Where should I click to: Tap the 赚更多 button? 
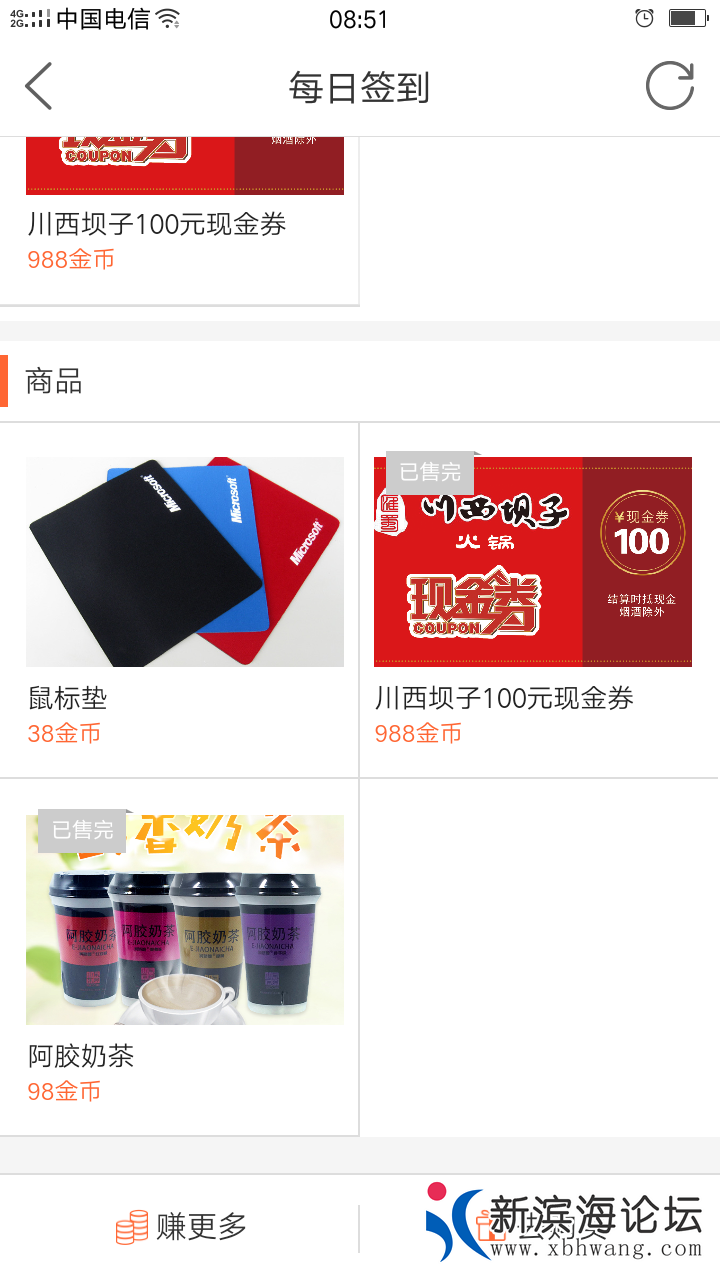(x=181, y=1227)
